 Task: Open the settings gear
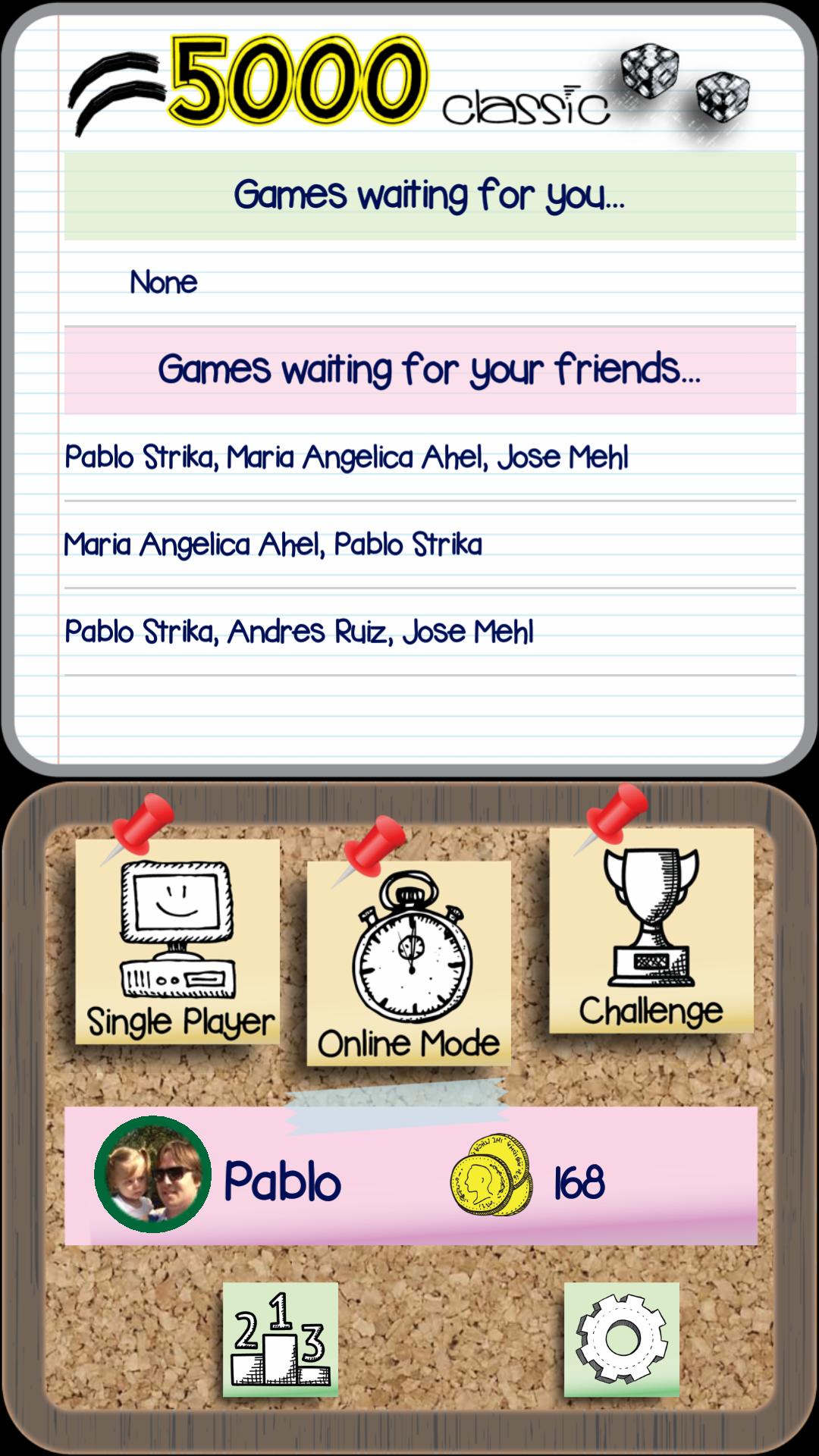[x=621, y=1339]
